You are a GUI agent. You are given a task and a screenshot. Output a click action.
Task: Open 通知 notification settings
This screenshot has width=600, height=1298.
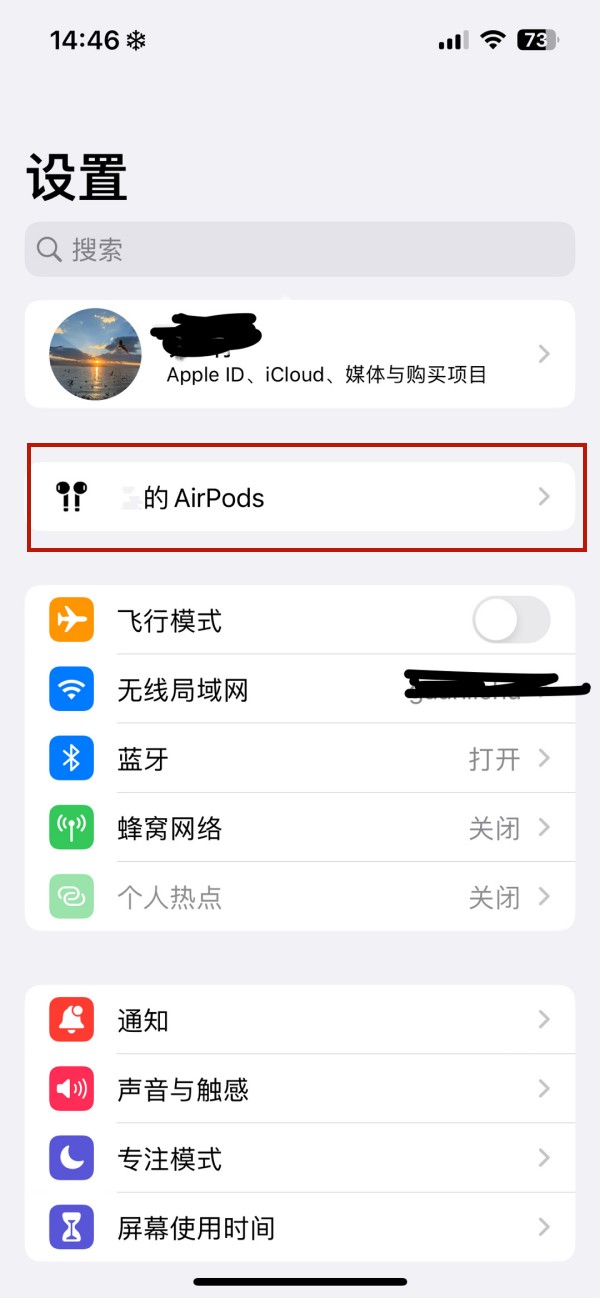click(300, 1020)
